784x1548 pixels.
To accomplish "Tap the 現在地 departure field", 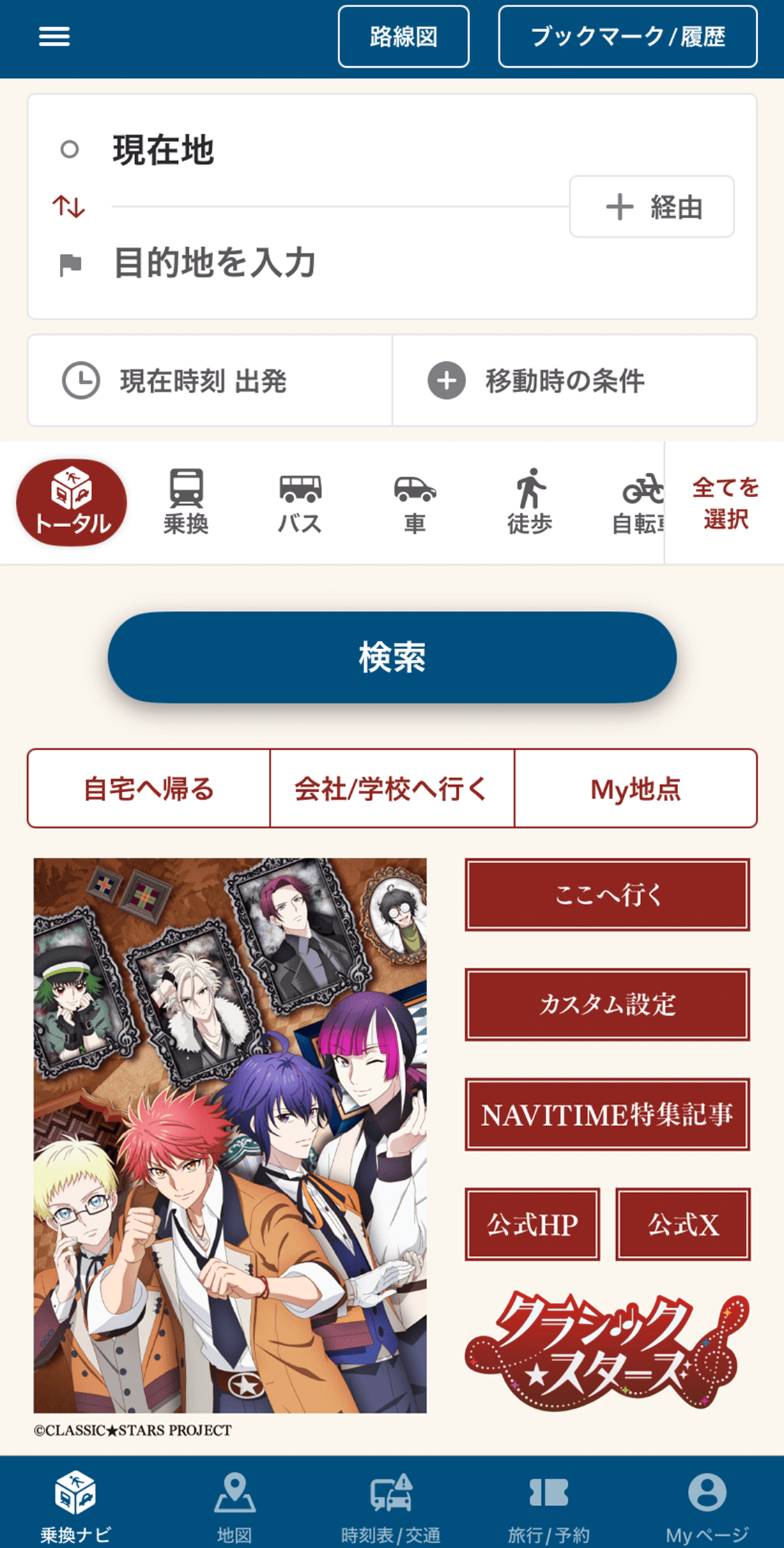I will tap(164, 150).
